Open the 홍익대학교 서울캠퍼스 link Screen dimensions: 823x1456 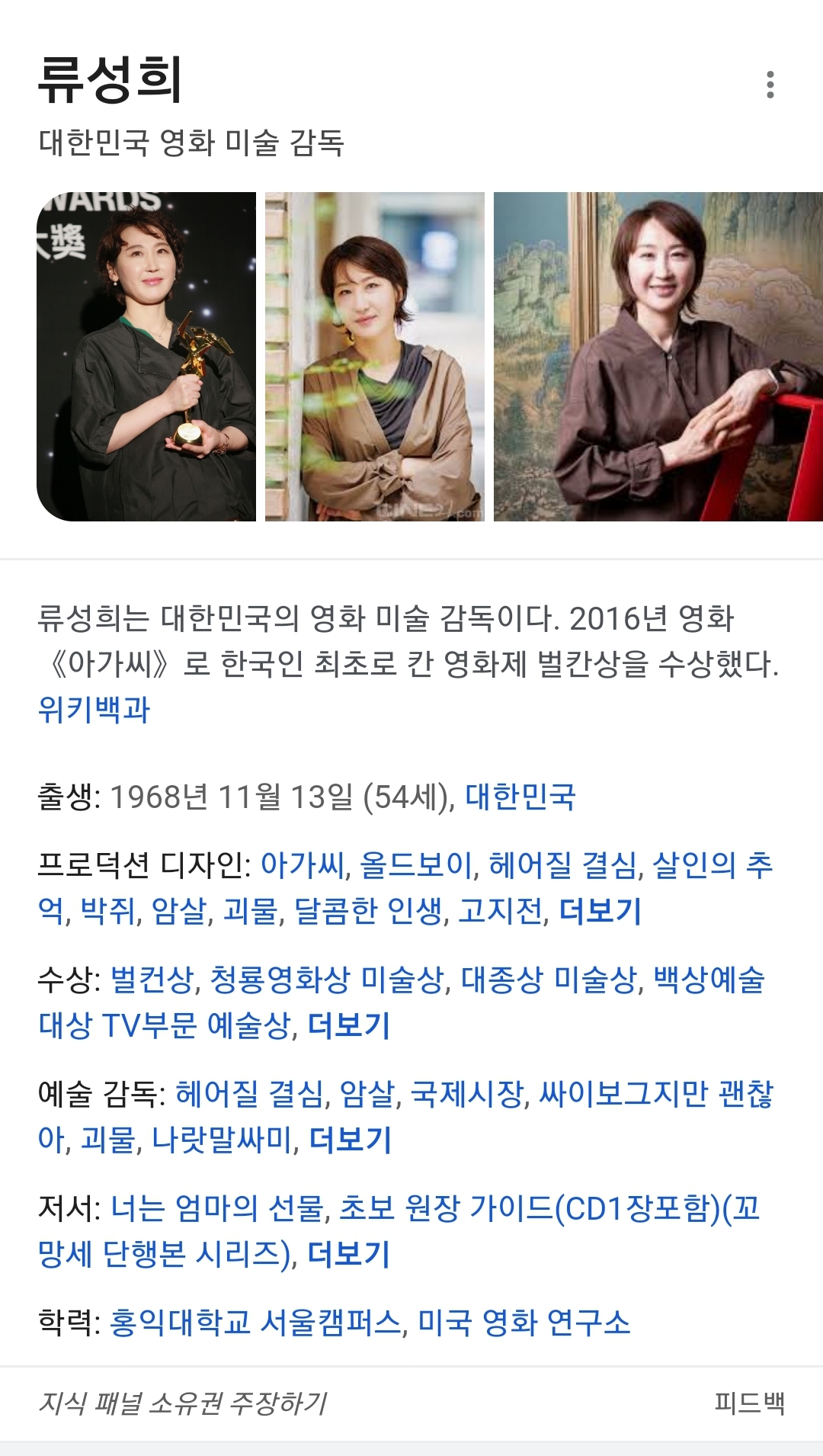point(255,1323)
